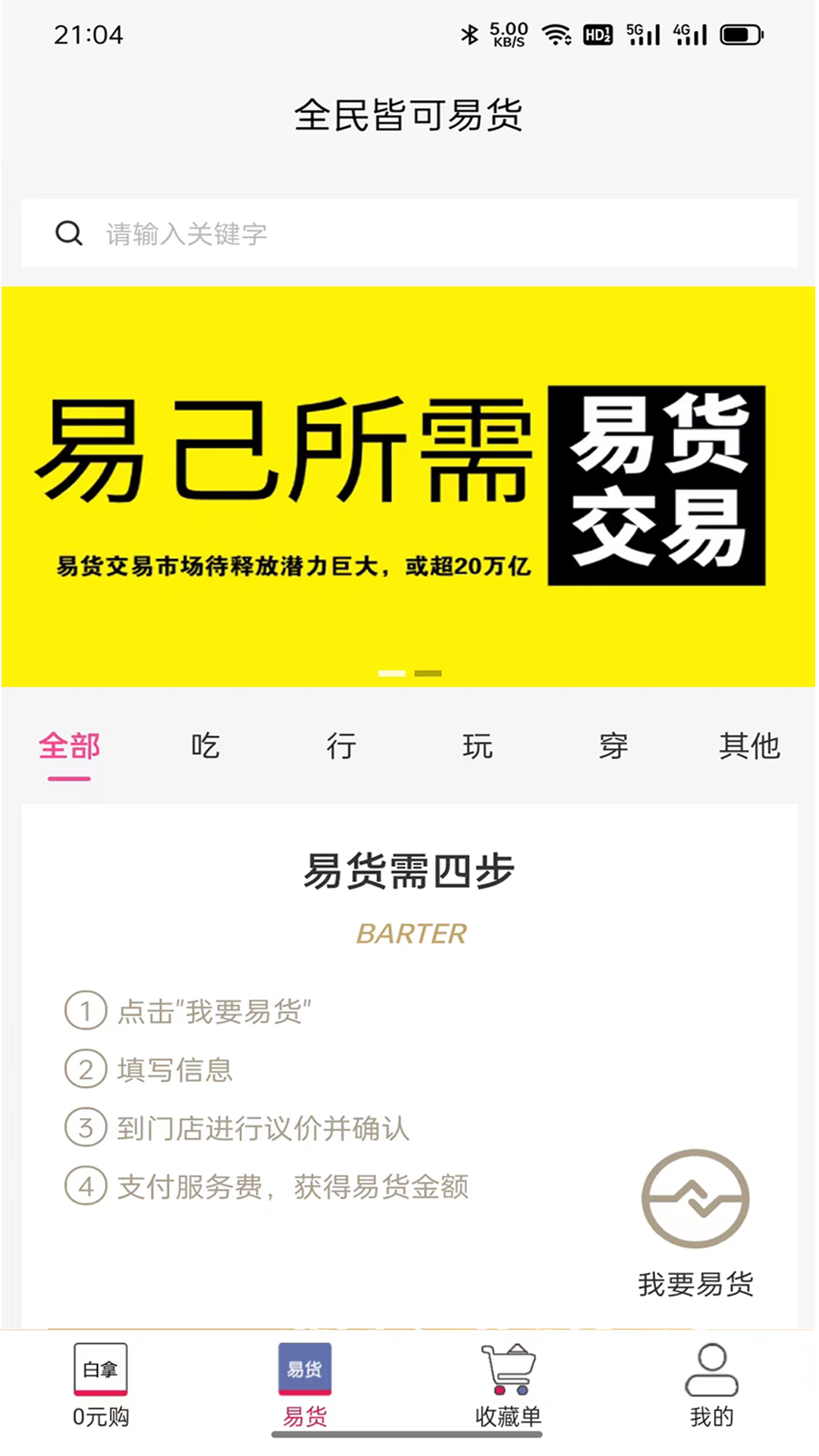
Task: Switch to the 玩 category tab
Action: click(x=477, y=746)
